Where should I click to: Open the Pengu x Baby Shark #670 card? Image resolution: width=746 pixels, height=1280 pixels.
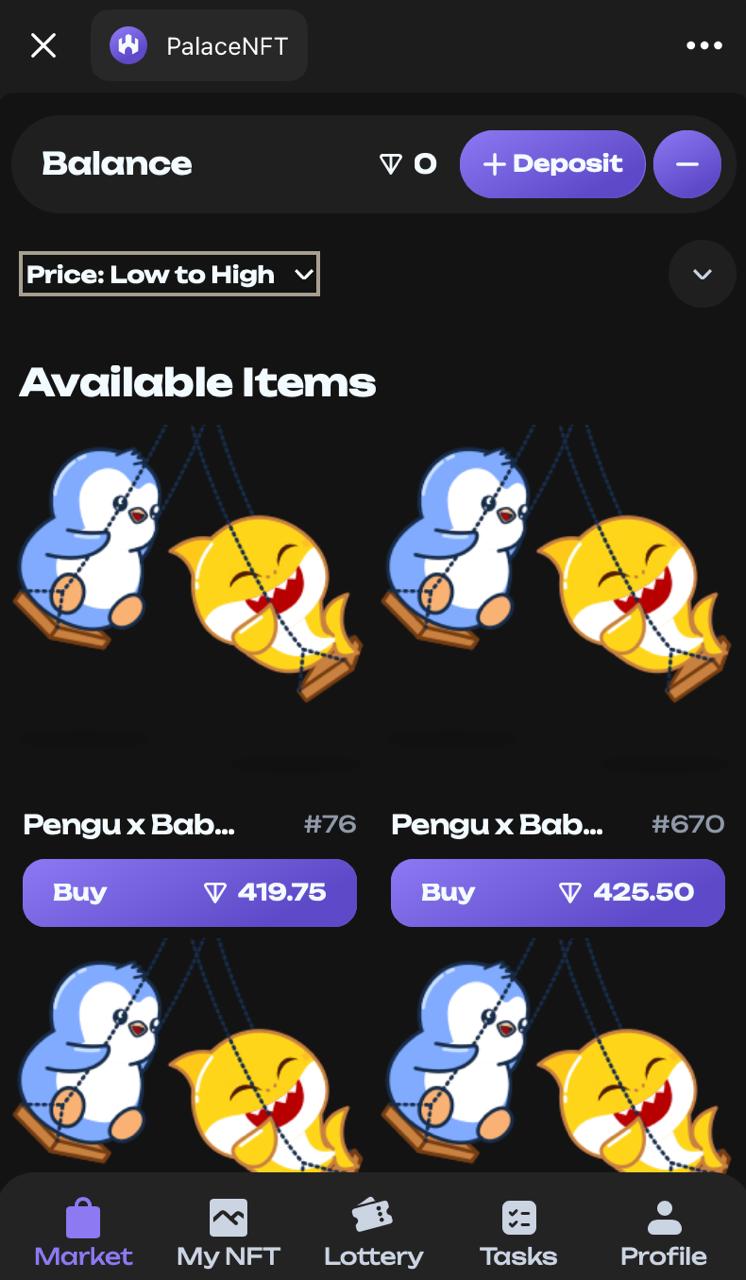(557, 600)
